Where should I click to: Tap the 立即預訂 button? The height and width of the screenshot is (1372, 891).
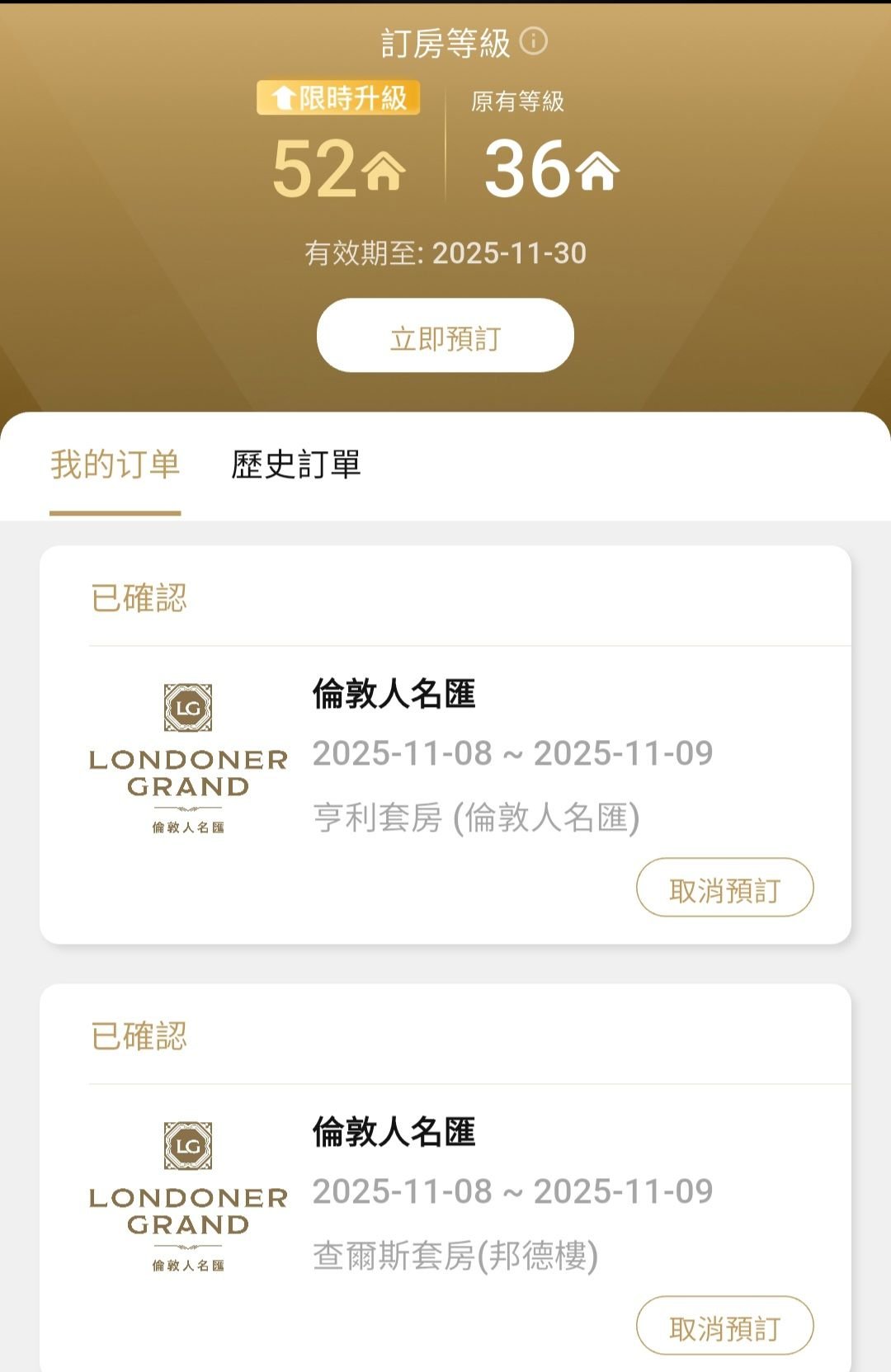(445, 336)
